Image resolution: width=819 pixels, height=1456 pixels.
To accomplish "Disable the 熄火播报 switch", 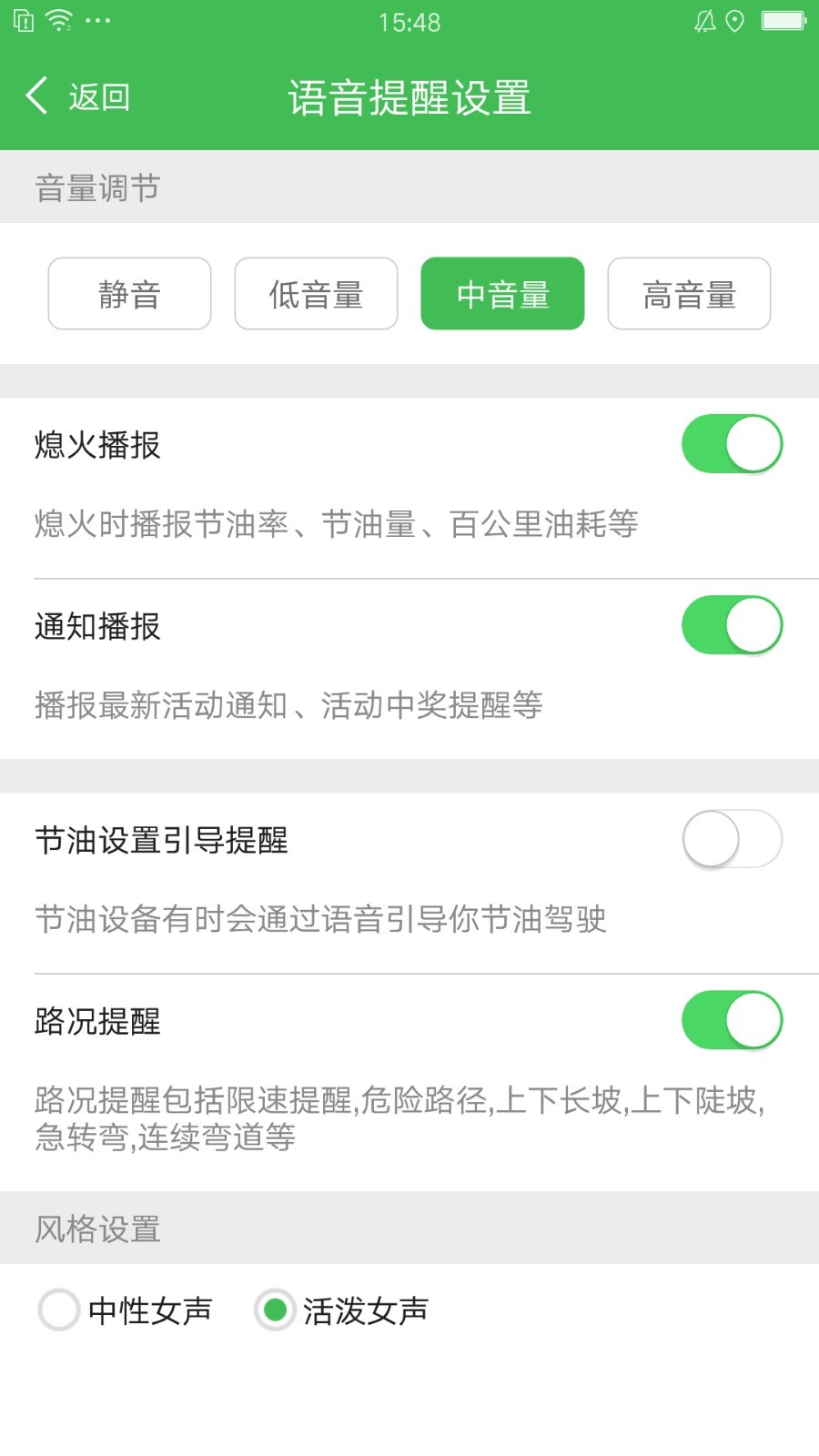I will [733, 443].
